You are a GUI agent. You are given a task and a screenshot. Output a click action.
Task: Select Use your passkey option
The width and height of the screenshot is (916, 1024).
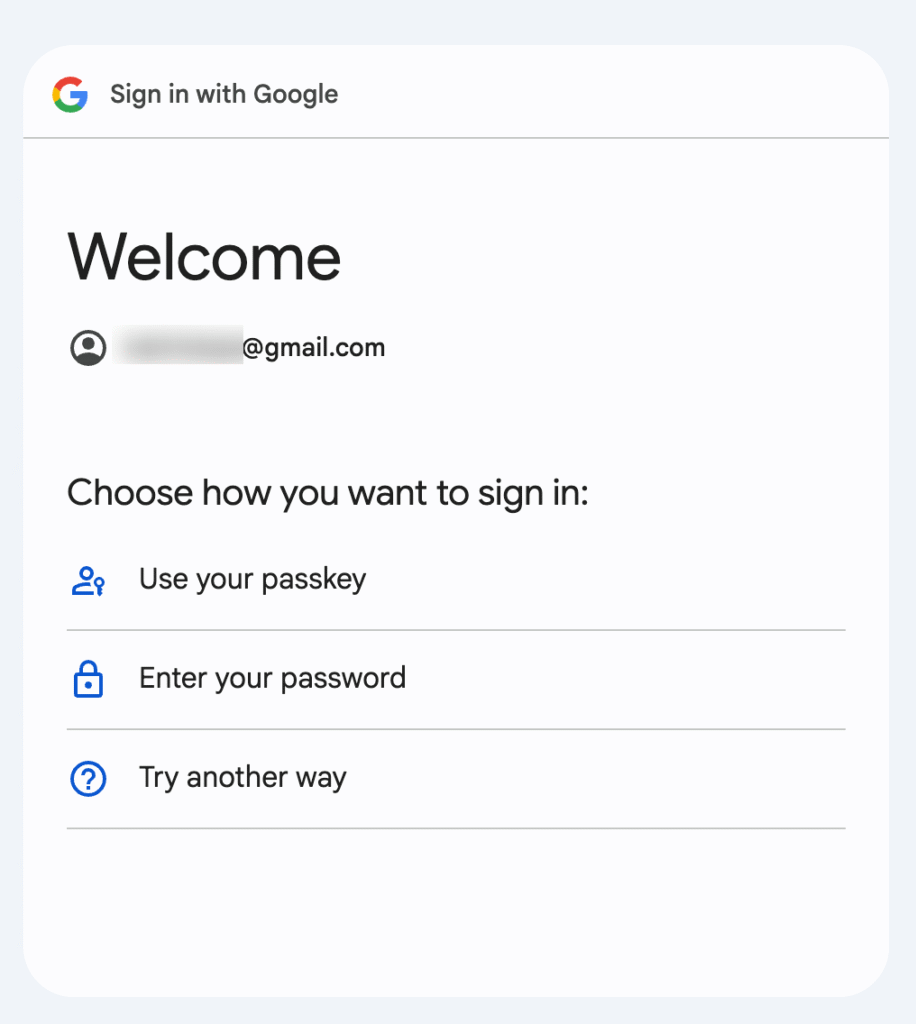(252, 580)
